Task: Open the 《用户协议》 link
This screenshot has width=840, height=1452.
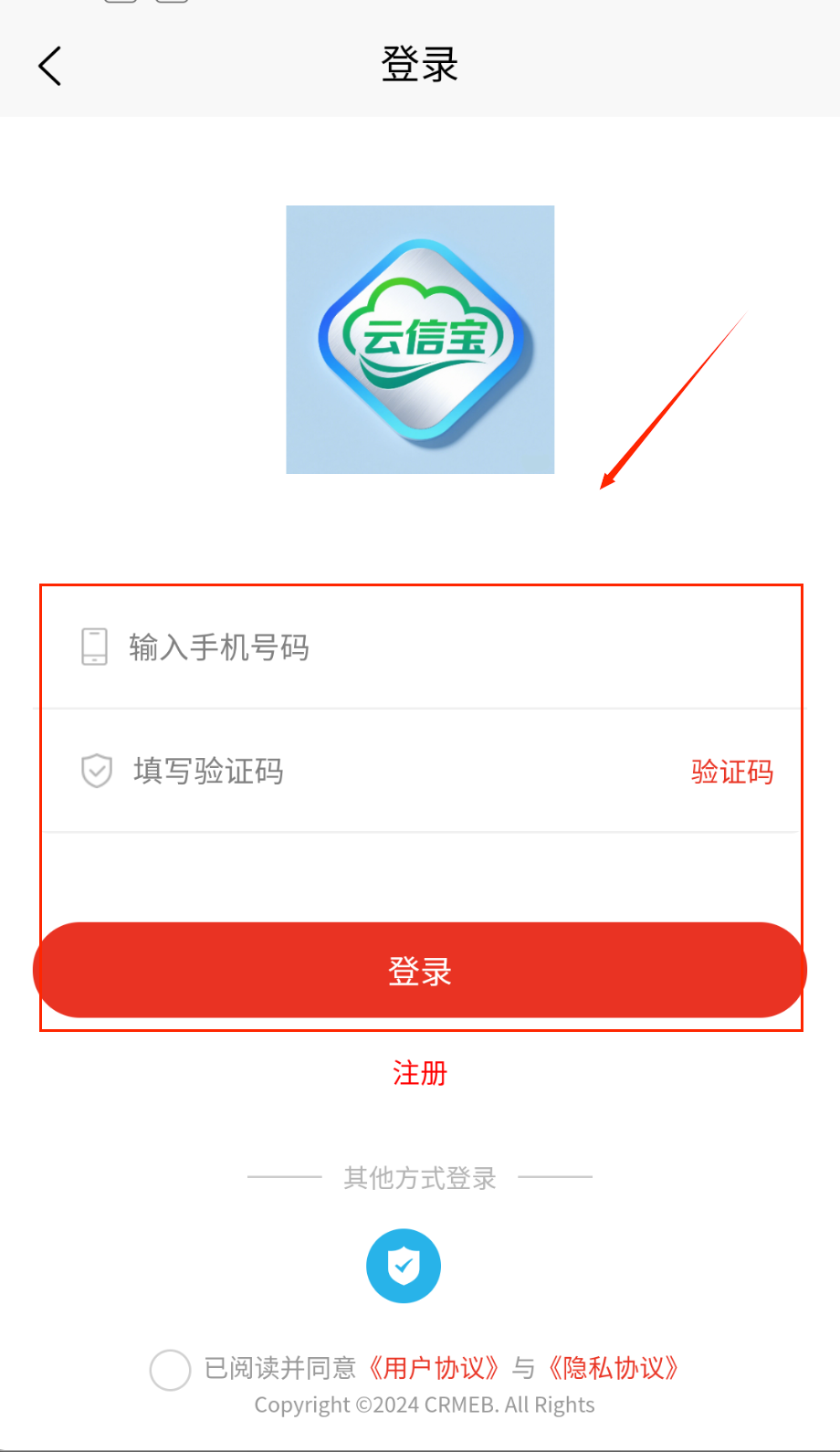Action: point(434,1368)
